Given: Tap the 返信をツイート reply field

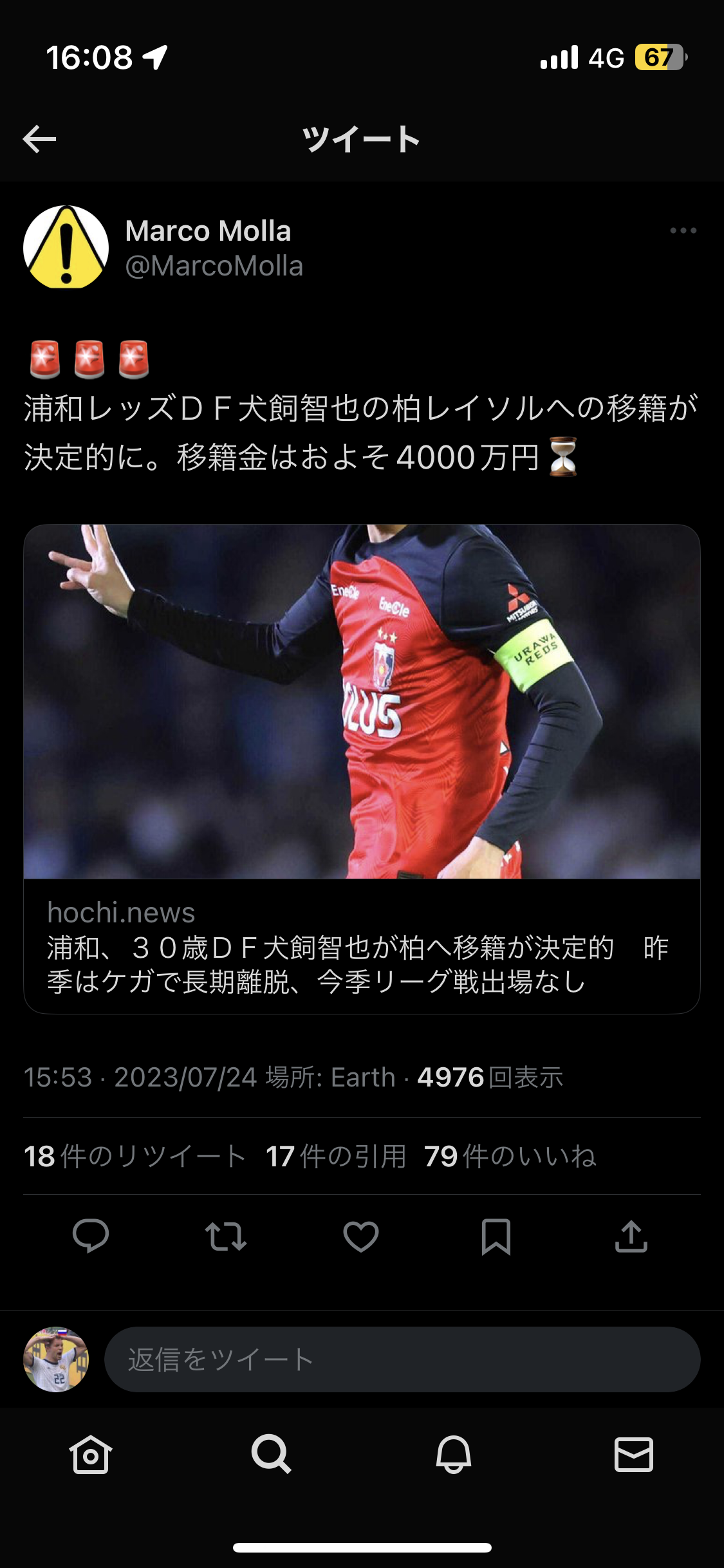Looking at the screenshot, I should point(402,1359).
